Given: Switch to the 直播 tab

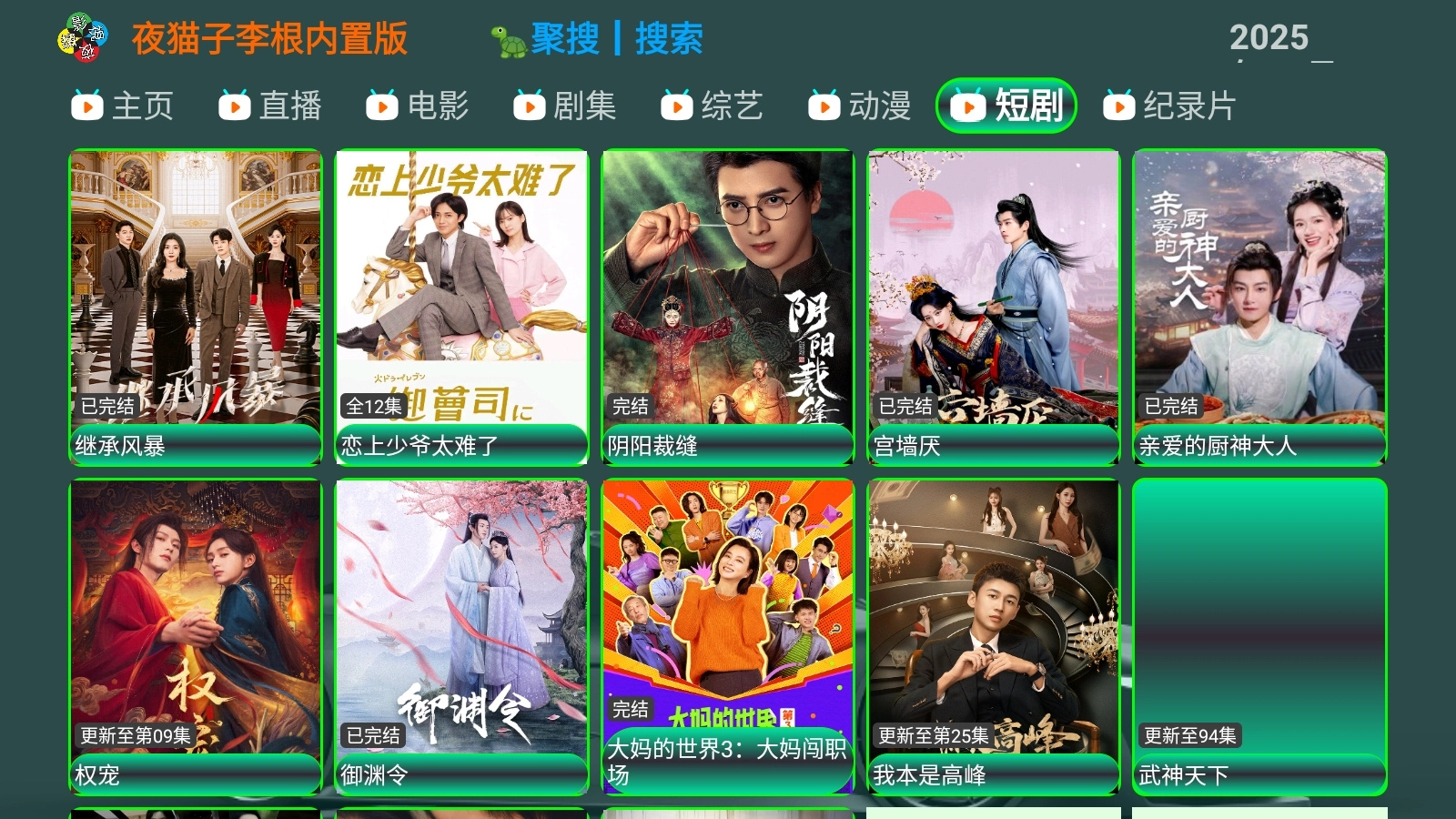Looking at the screenshot, I should pos(270,106).
